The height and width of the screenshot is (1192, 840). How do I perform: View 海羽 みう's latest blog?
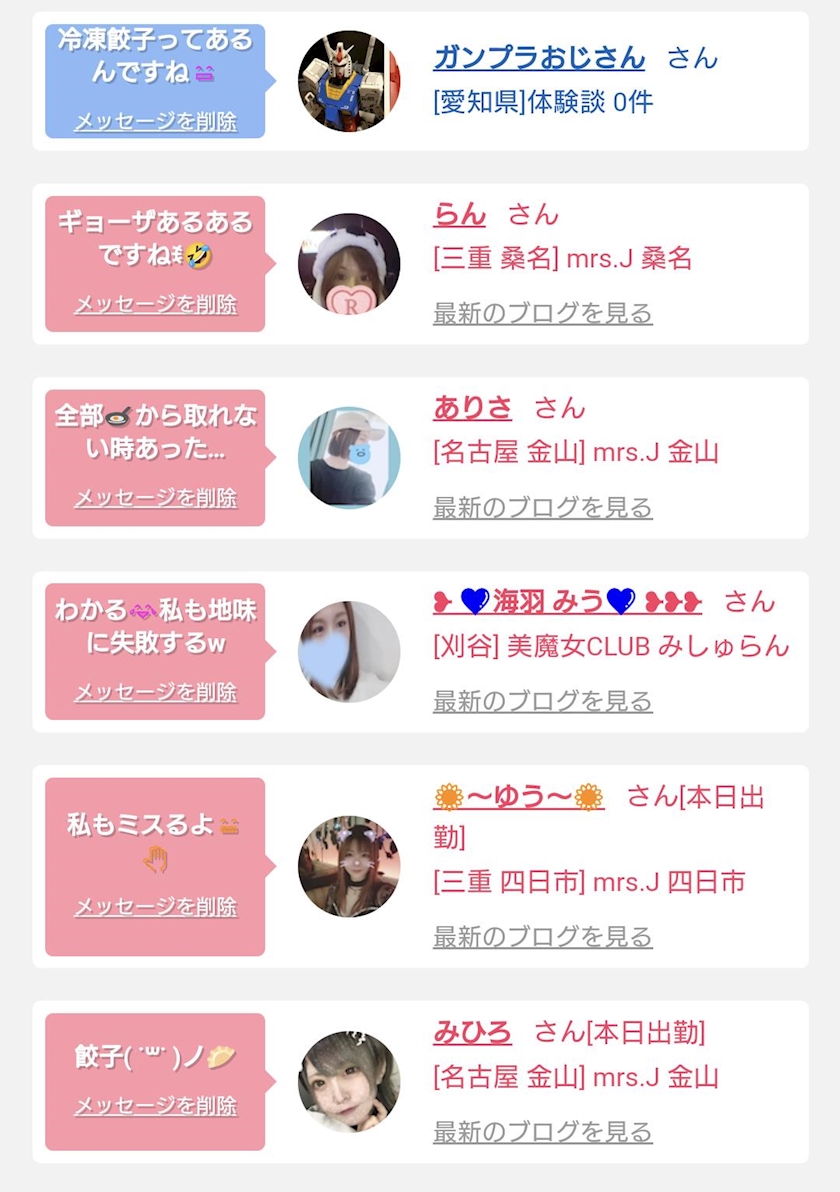pyautogui.click(x=542, y=701)
